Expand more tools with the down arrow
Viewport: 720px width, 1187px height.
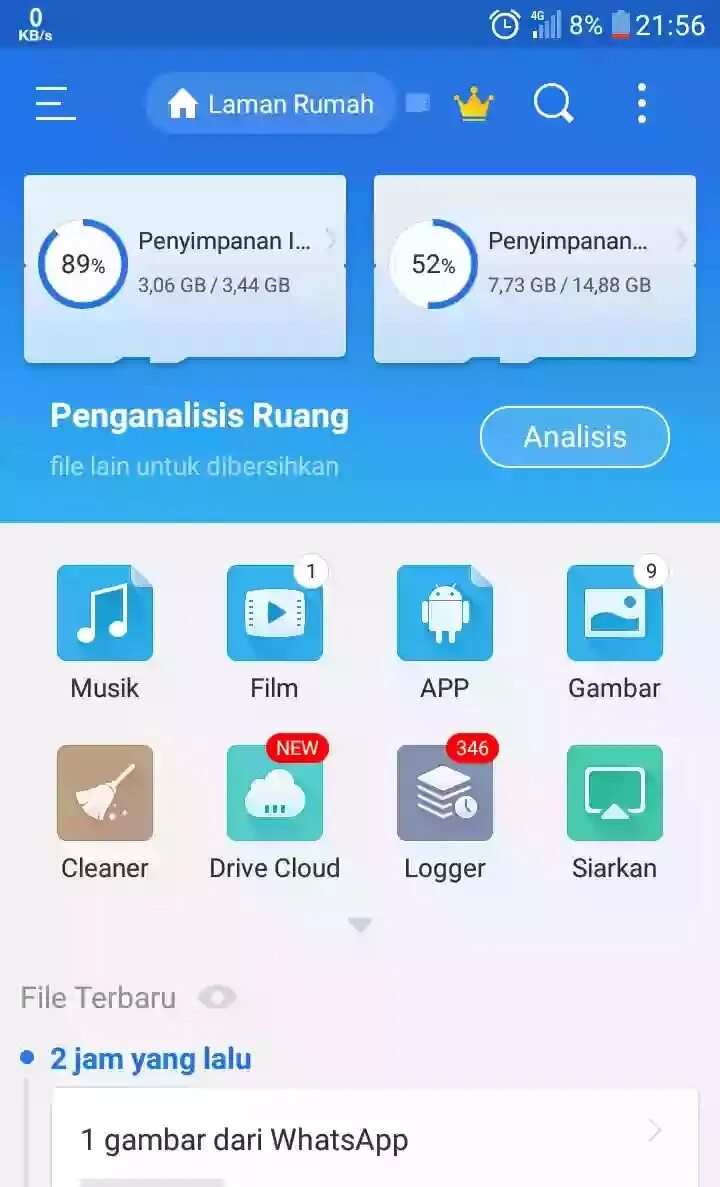(360, 924)
